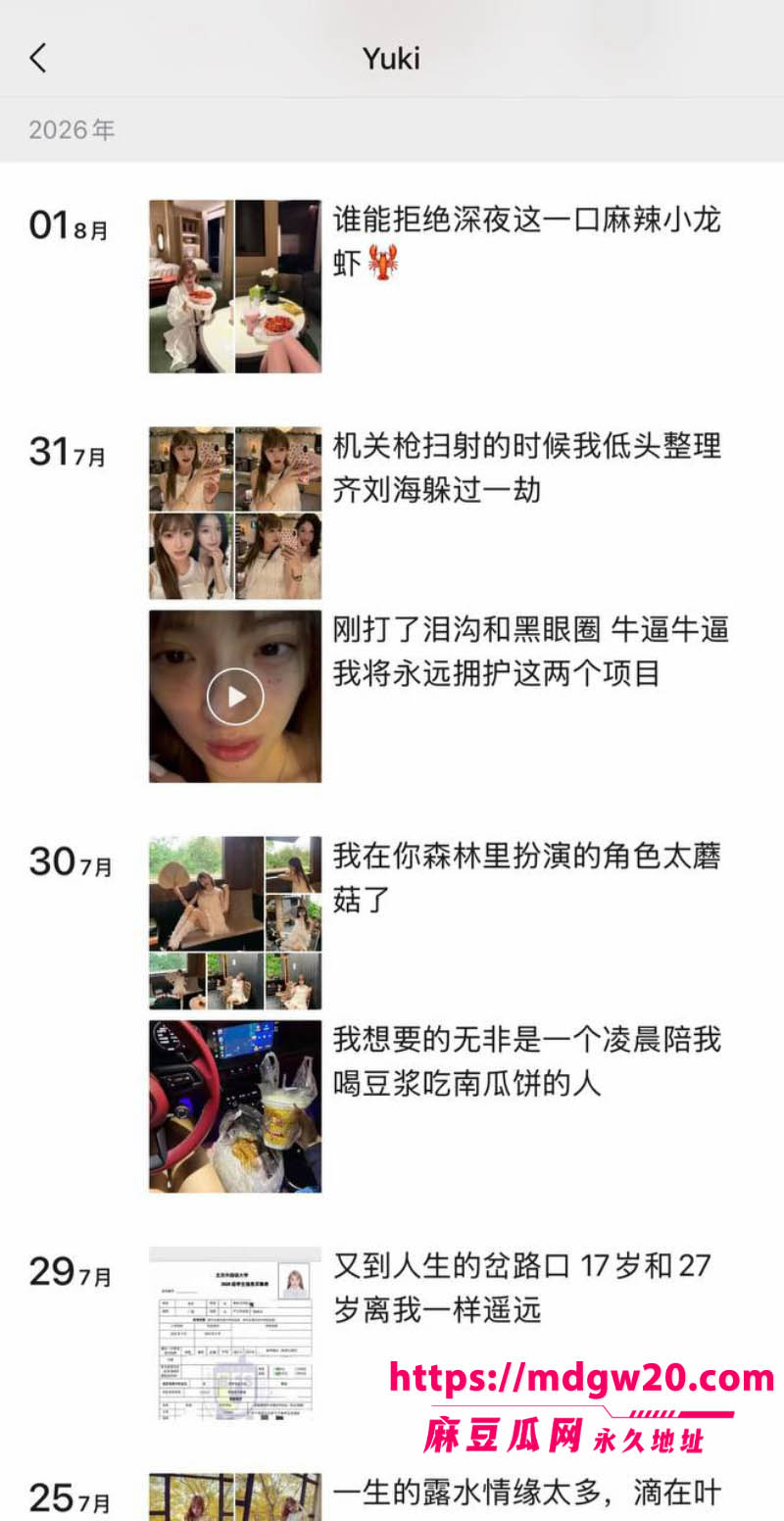The width and height of the screenshot is (784, 1521).
Task: Open the July 25 post about 露水情缘
Action: coord(436,1496)
